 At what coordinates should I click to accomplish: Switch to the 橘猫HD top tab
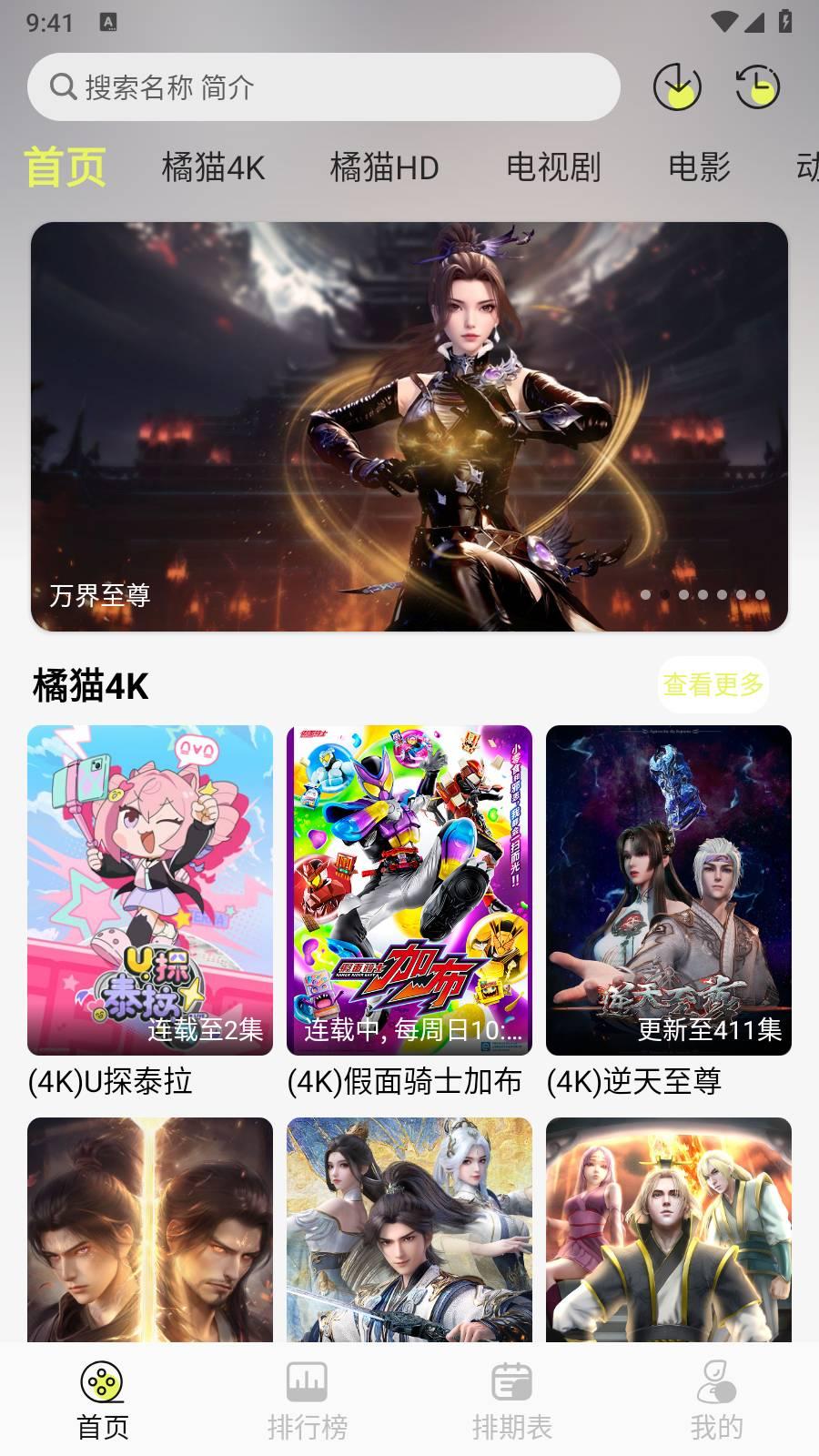(x=384, y=167)
